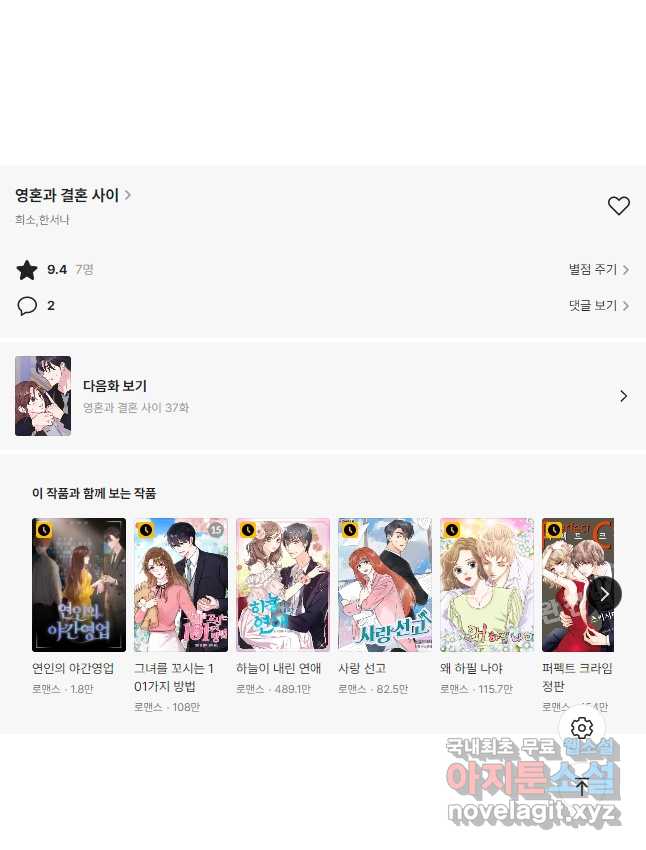
Task: Open 하늘이 내린 연애 webtoon
Action: point(283,585)
